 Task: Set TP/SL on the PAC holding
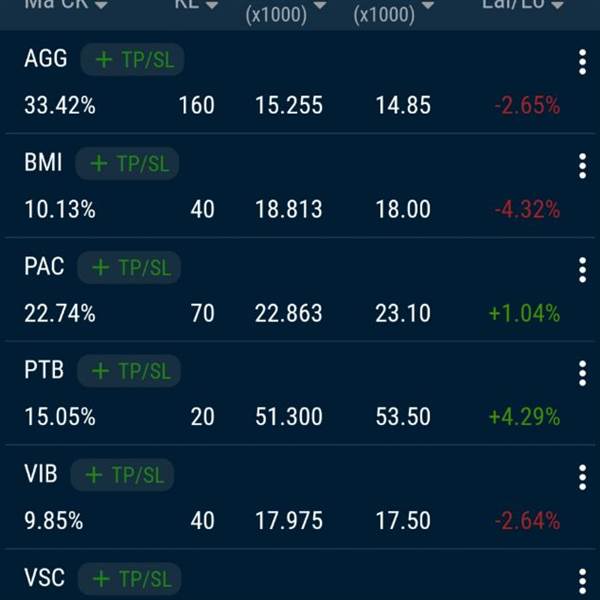pos(130,268)
